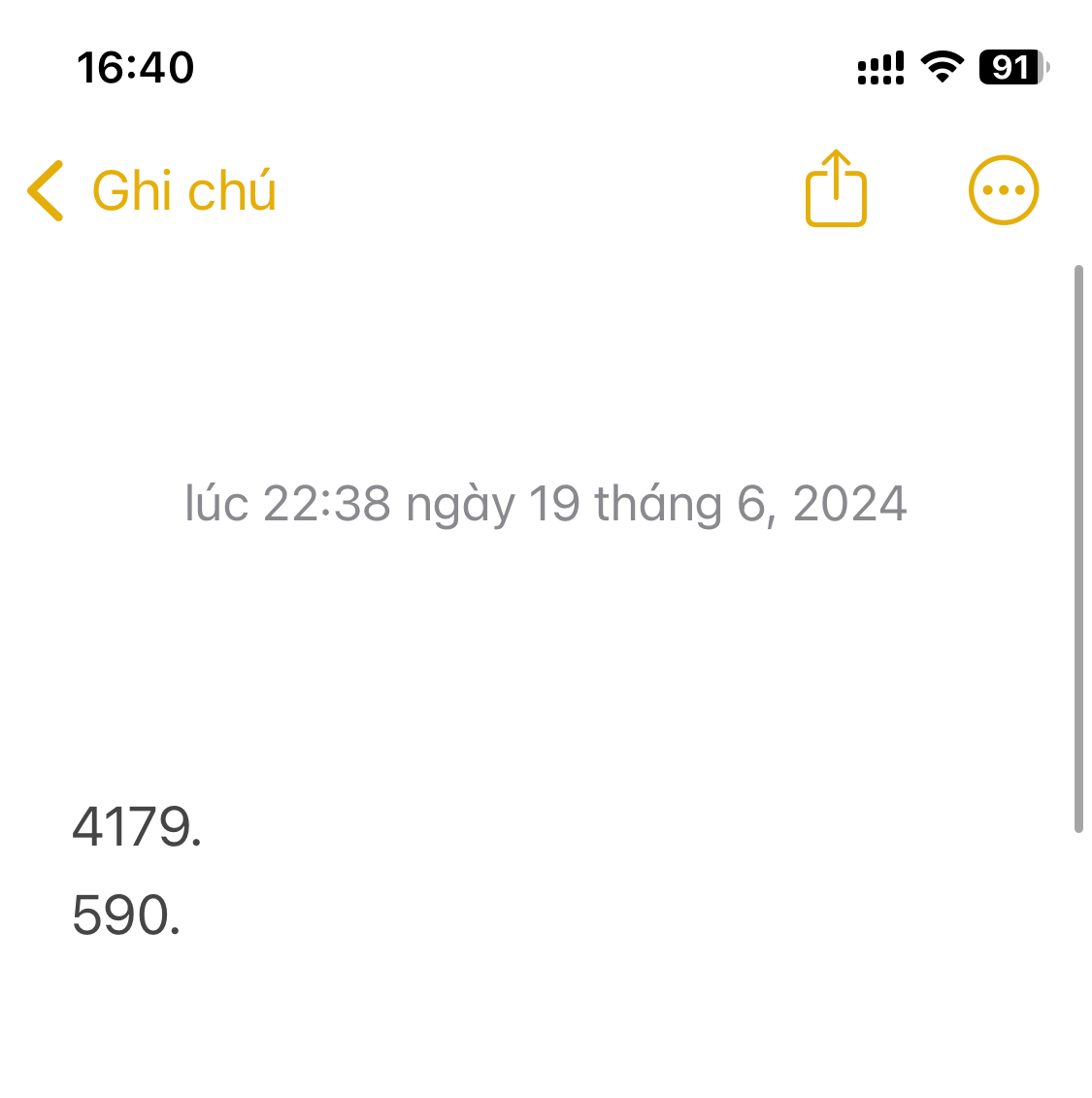Share this note
This screenshot has height=1098, width=1092.
(x=836, y=189)
